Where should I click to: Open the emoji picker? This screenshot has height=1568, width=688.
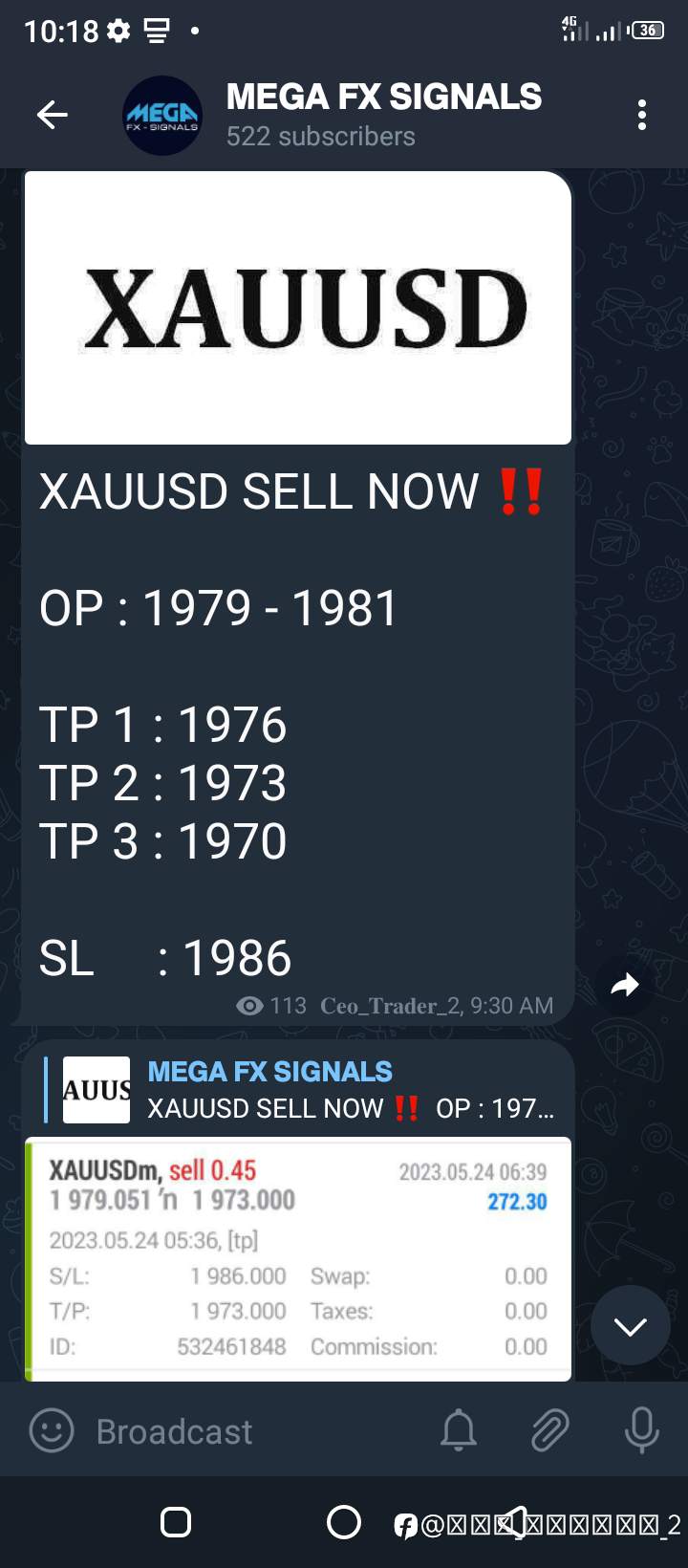click(52, 1431)
